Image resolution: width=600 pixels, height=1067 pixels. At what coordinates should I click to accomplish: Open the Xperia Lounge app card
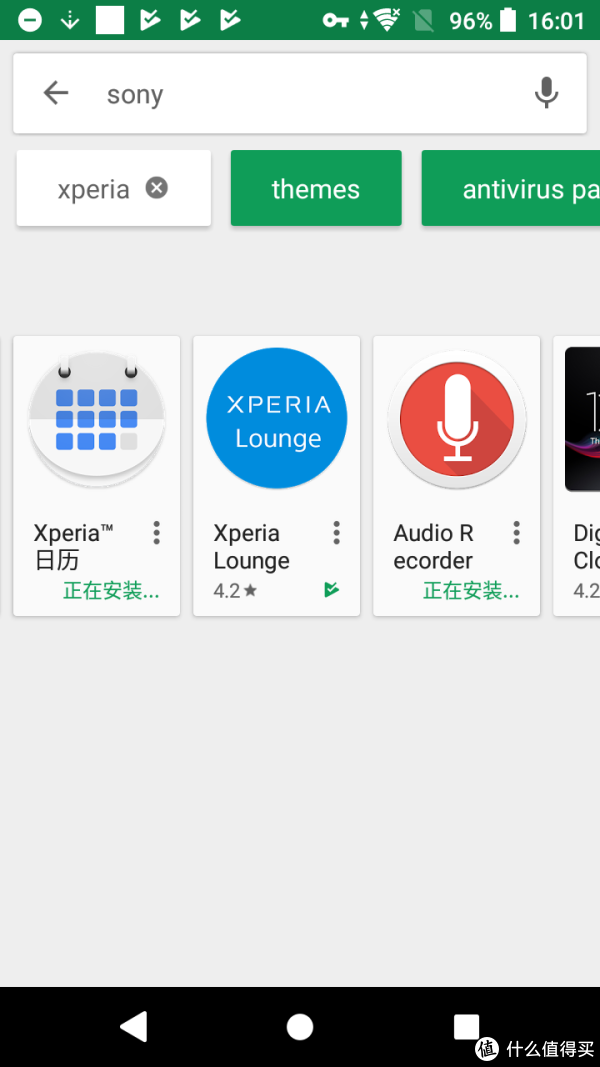click(x=276, y=476)
